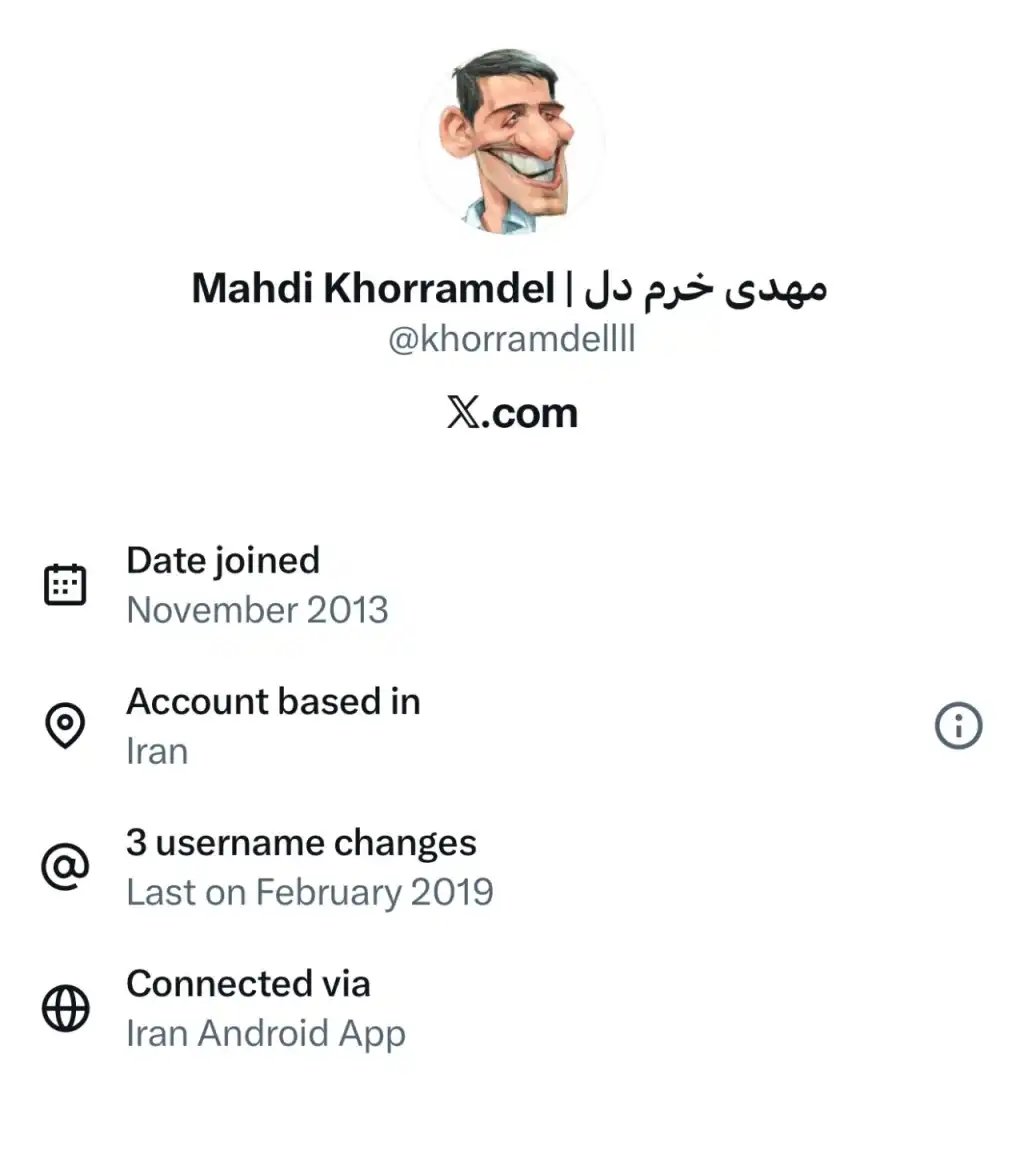Open the info tooltip icon next to Iran
Image resolution: width=1024 pixels, height=1166 pixels.
957,726
